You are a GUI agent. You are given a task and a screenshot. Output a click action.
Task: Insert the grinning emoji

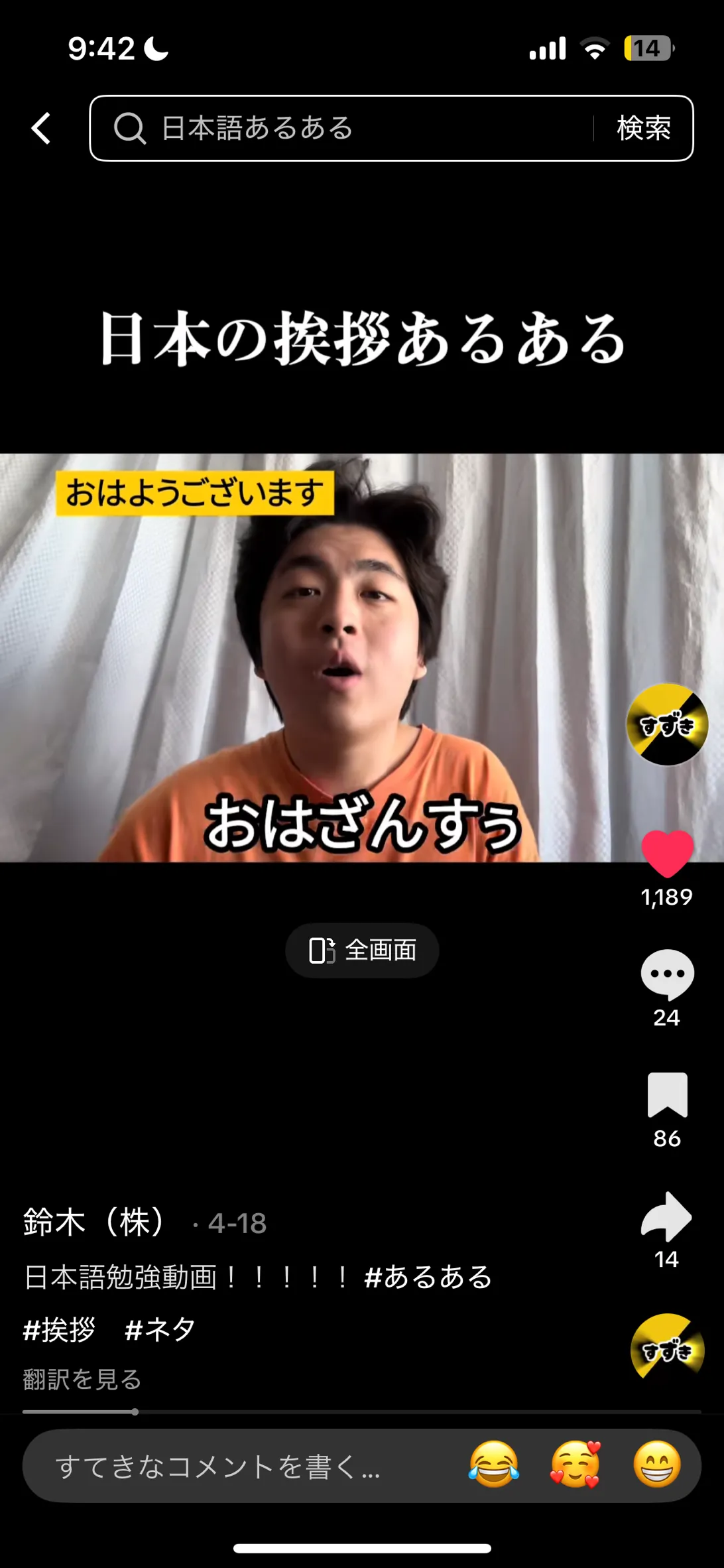pos(656,1465)
